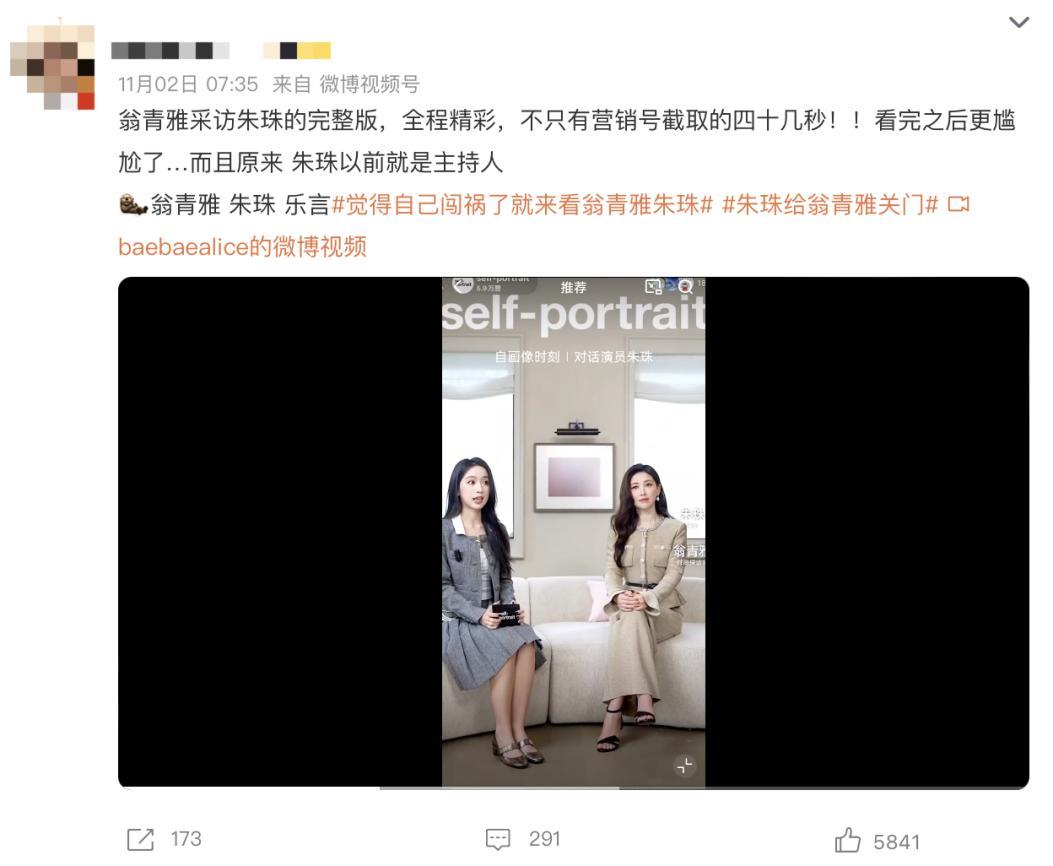Open the 微博视频号 source link
Image resolution: width=1053 pixels, height=866 pixels.
[368, 84]
